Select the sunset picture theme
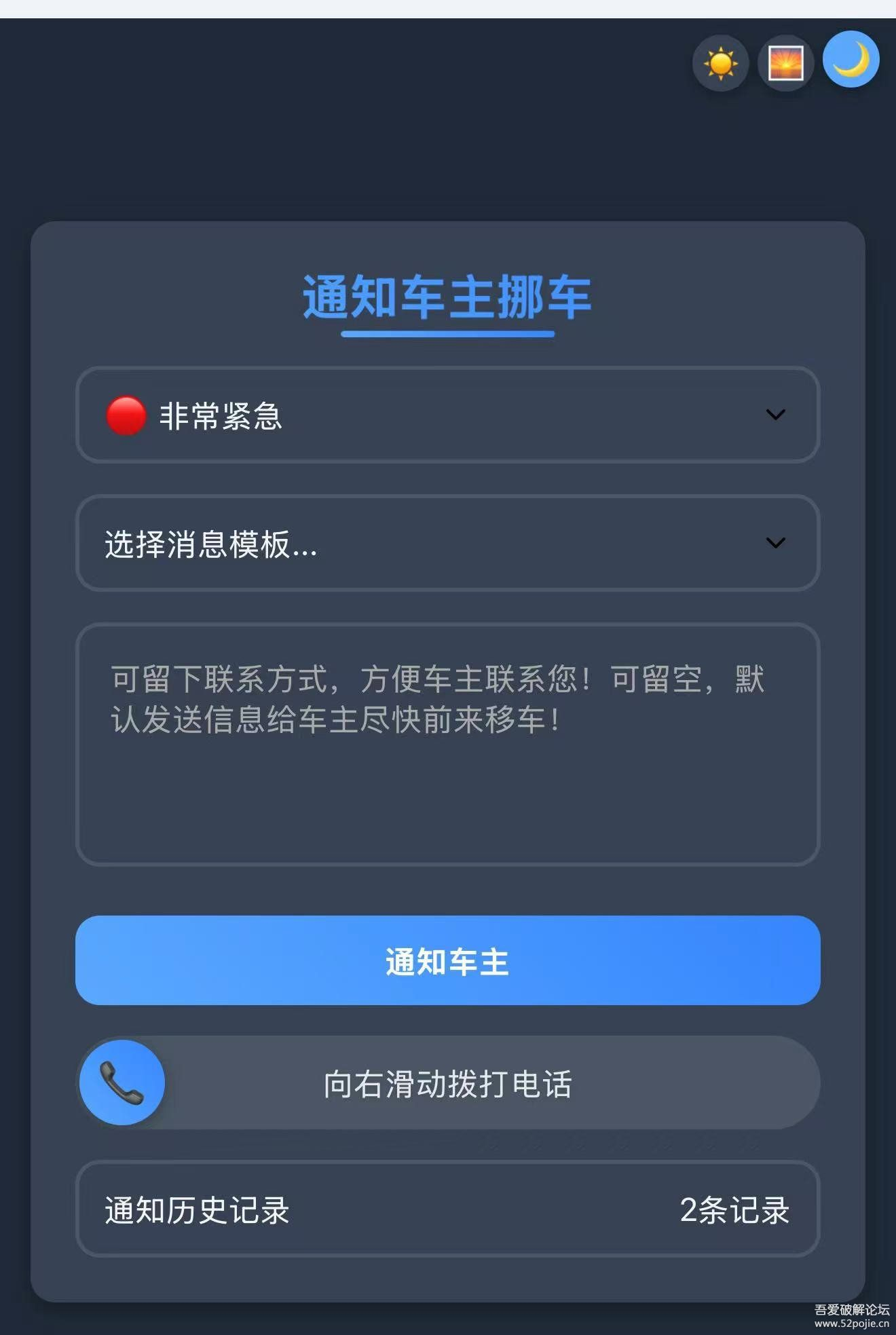Image resolution: width=896 pixels, height=1335 pixels. click(785, 63)
